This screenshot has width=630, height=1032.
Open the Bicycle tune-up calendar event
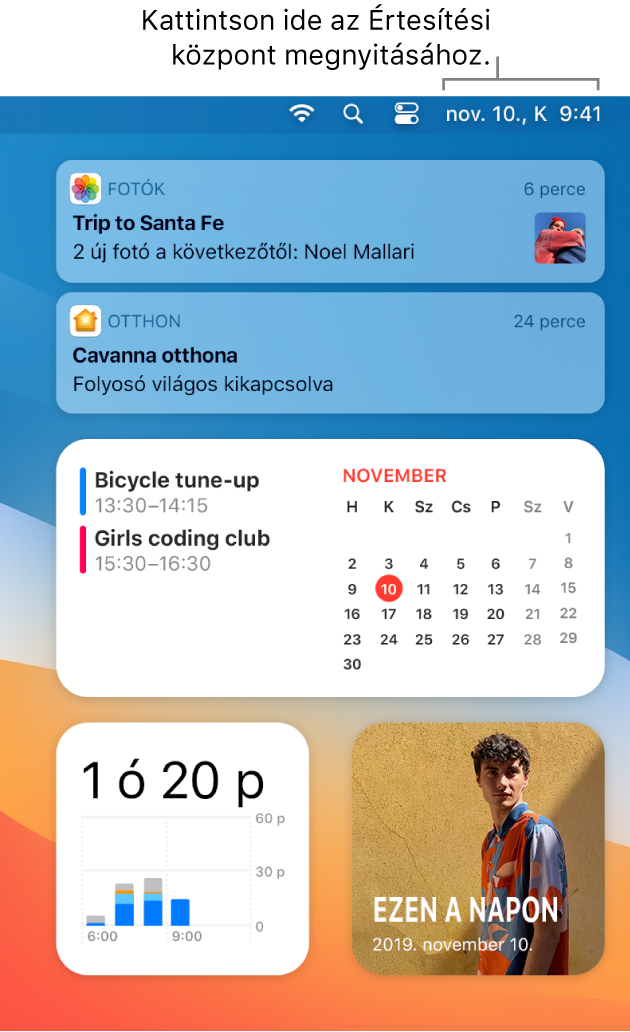[x=177, y=491]
